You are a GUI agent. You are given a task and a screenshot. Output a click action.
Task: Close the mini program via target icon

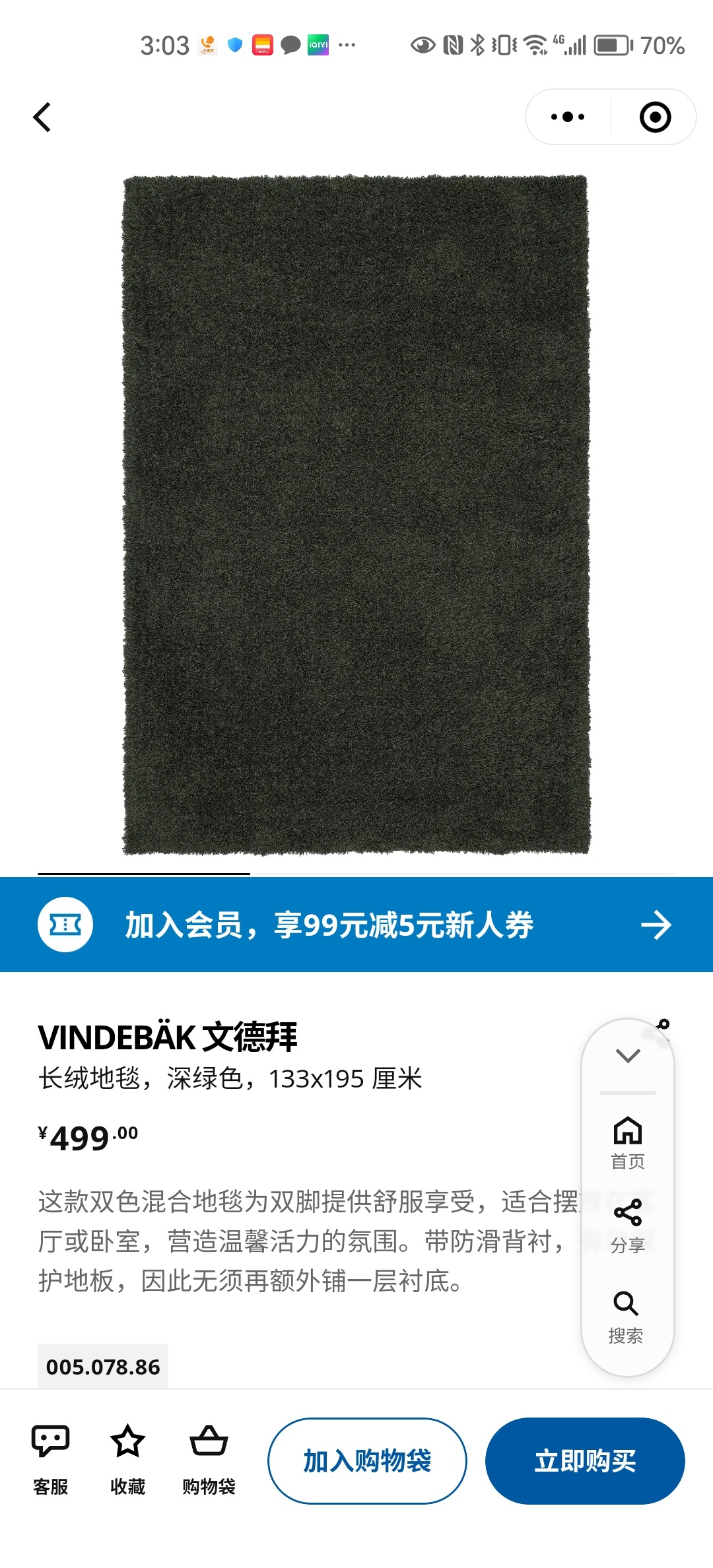[x=655, y=117]
